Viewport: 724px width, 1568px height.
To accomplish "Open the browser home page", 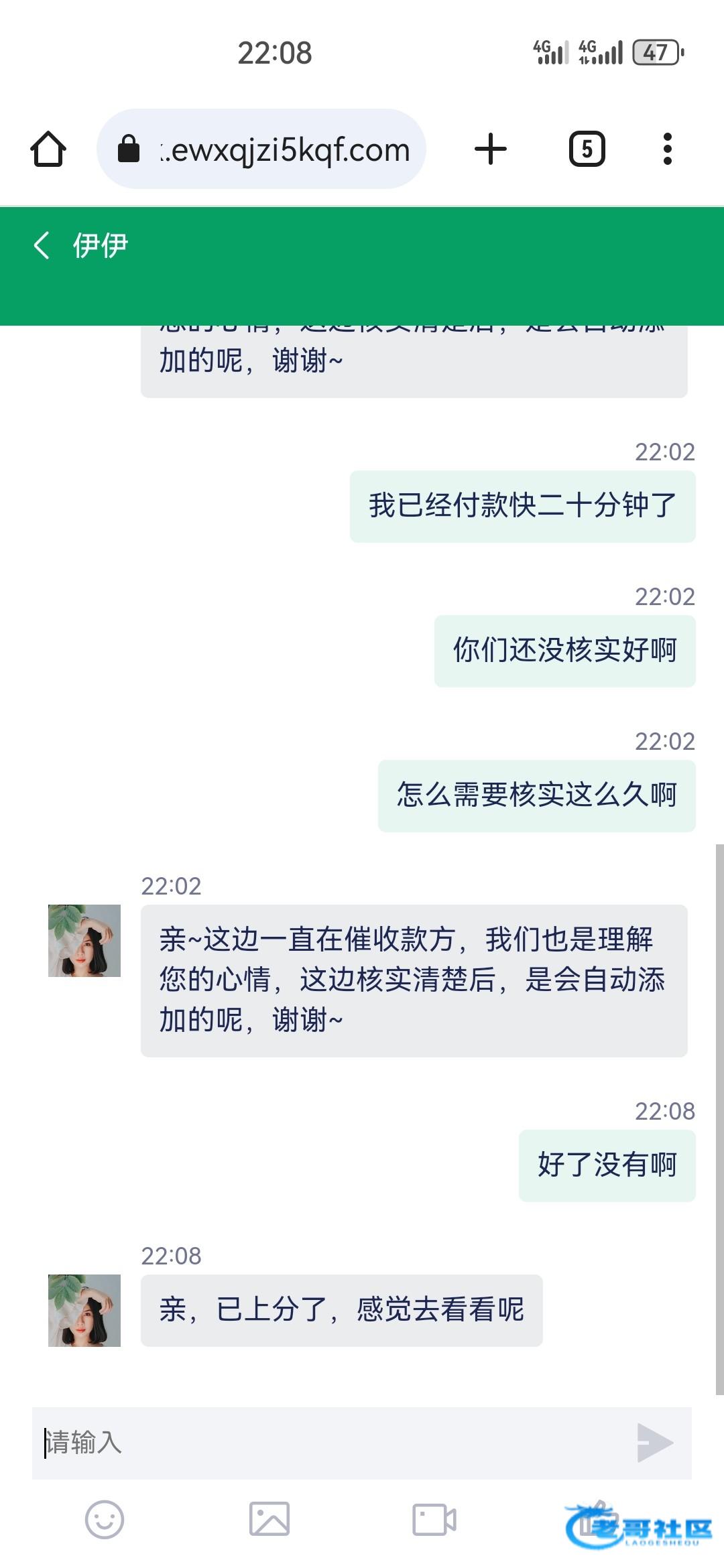I will click(48, 149).
